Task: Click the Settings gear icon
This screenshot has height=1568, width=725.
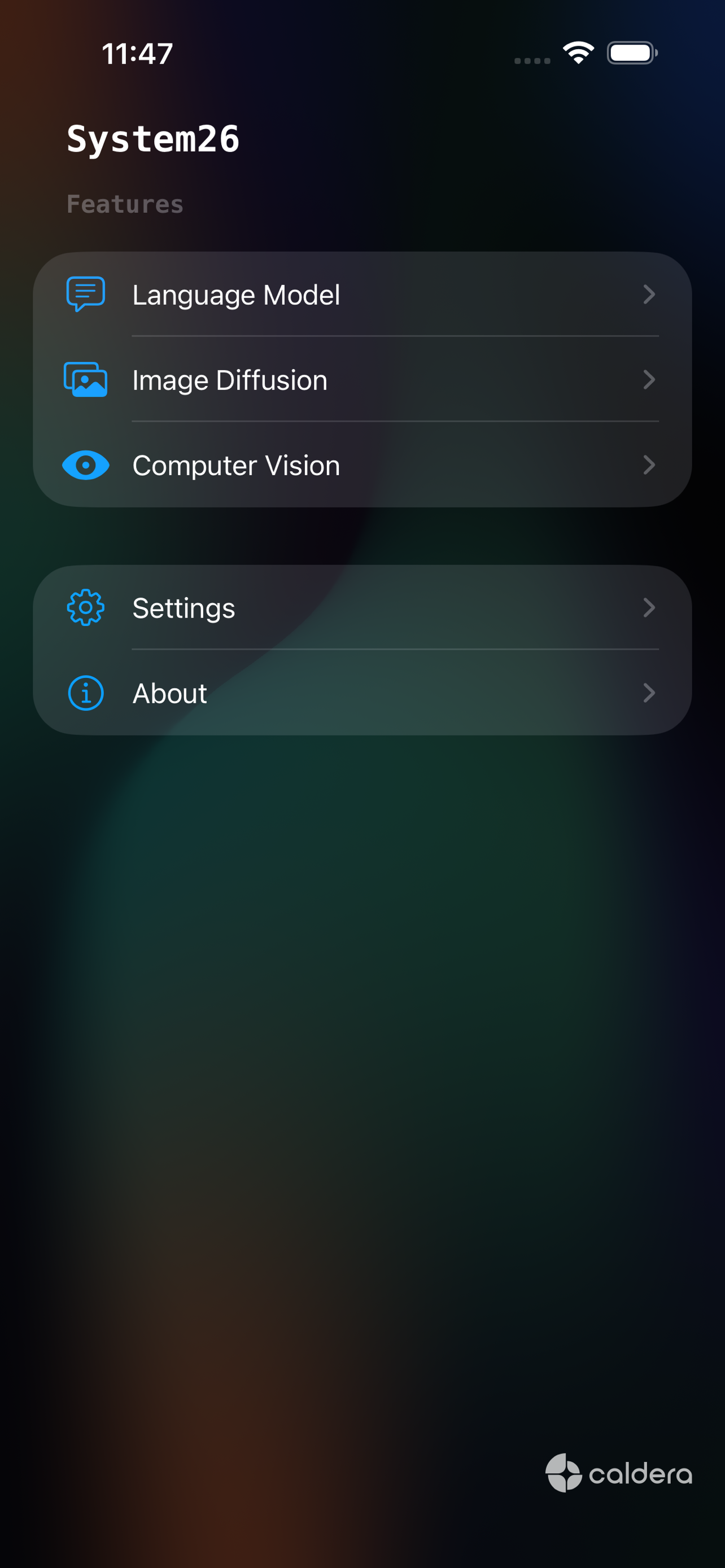Action: 85,607
